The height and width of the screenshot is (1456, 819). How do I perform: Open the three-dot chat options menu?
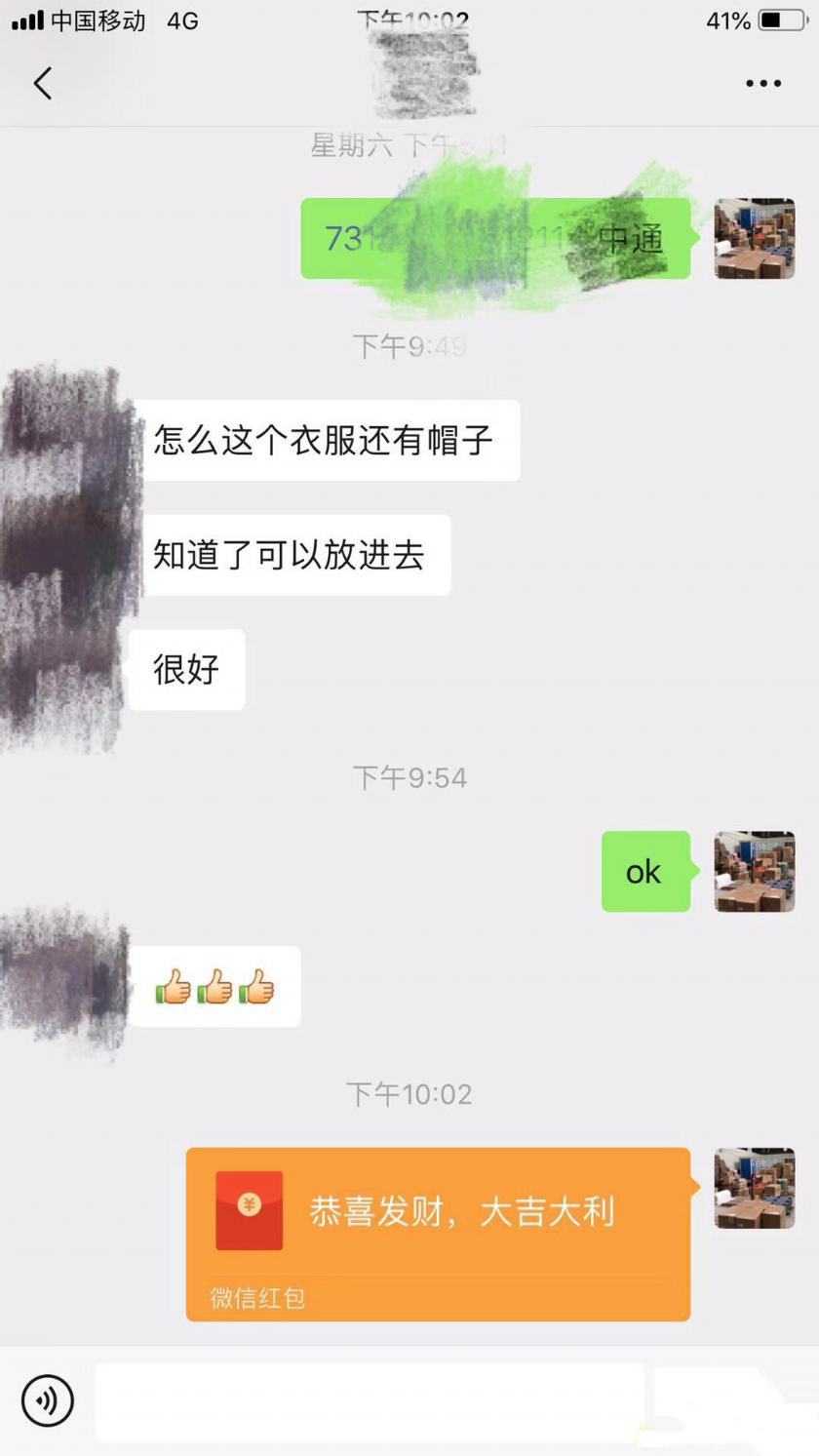point(762,84)
